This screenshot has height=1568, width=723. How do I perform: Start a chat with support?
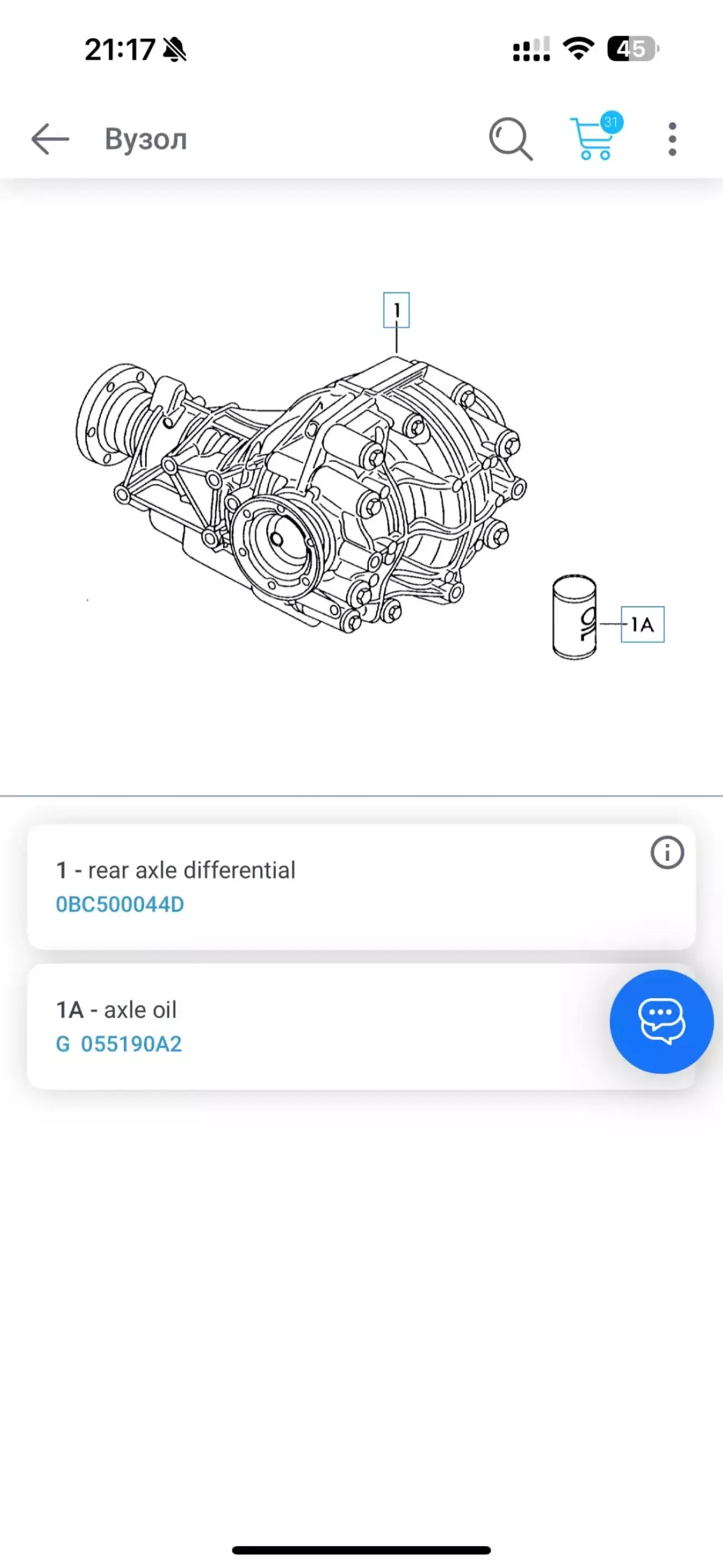[661, 1022]
